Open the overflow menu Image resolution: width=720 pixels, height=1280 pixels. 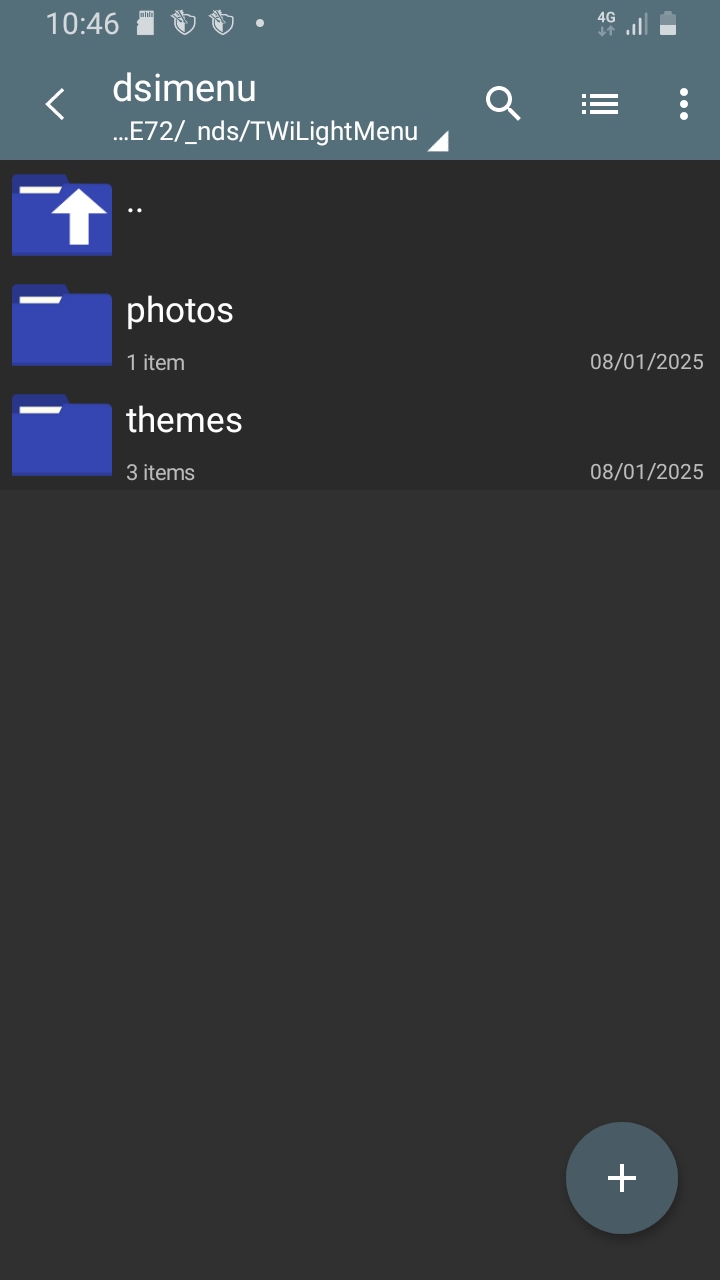click(684, 104)
